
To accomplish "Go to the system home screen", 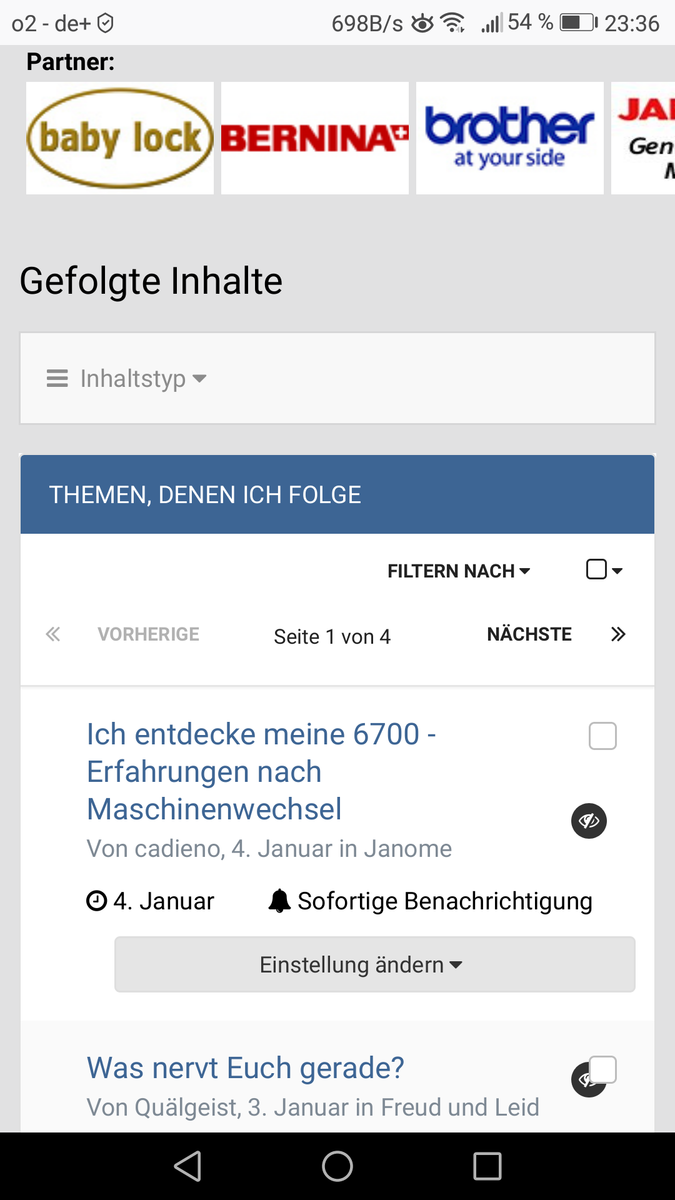I will (337, 1166).
